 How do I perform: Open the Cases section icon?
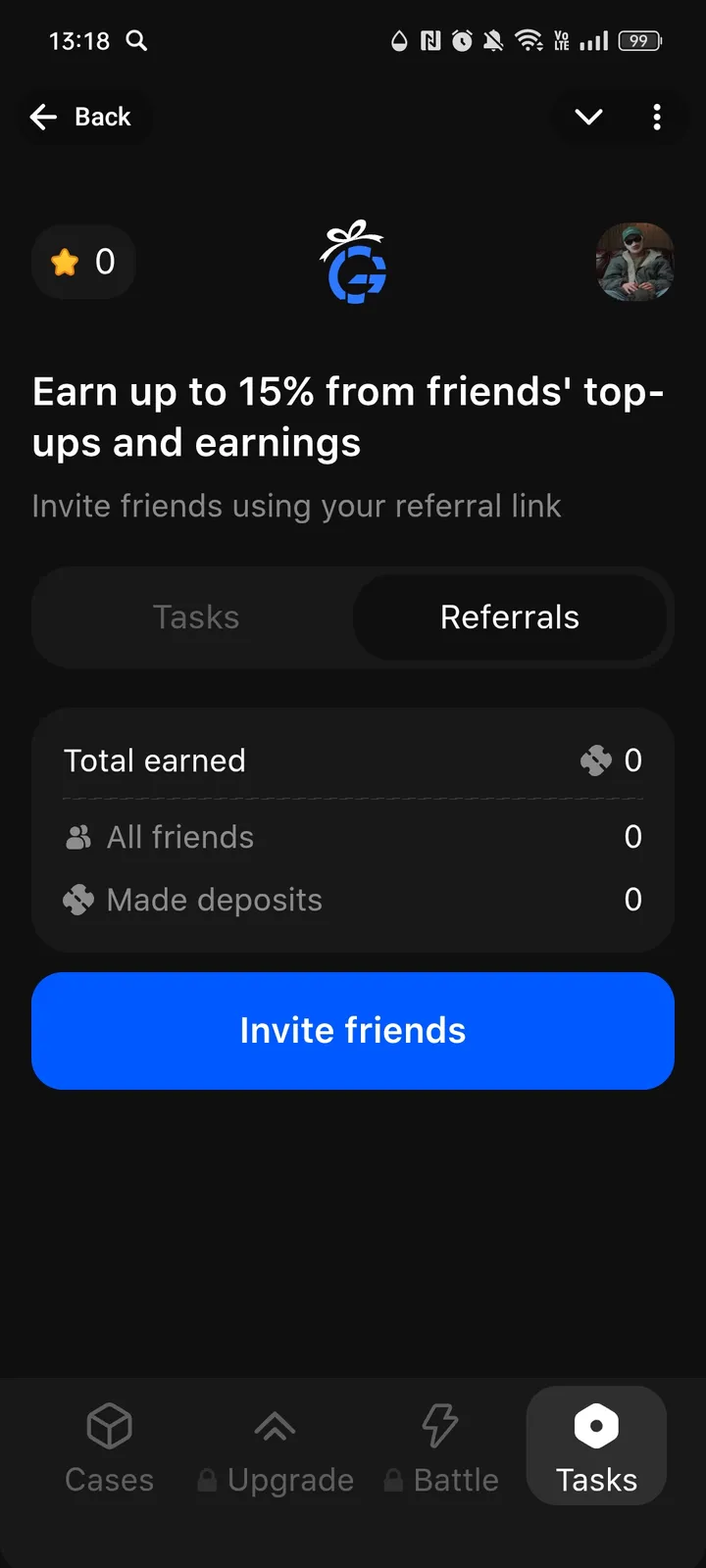[109, 1426]
